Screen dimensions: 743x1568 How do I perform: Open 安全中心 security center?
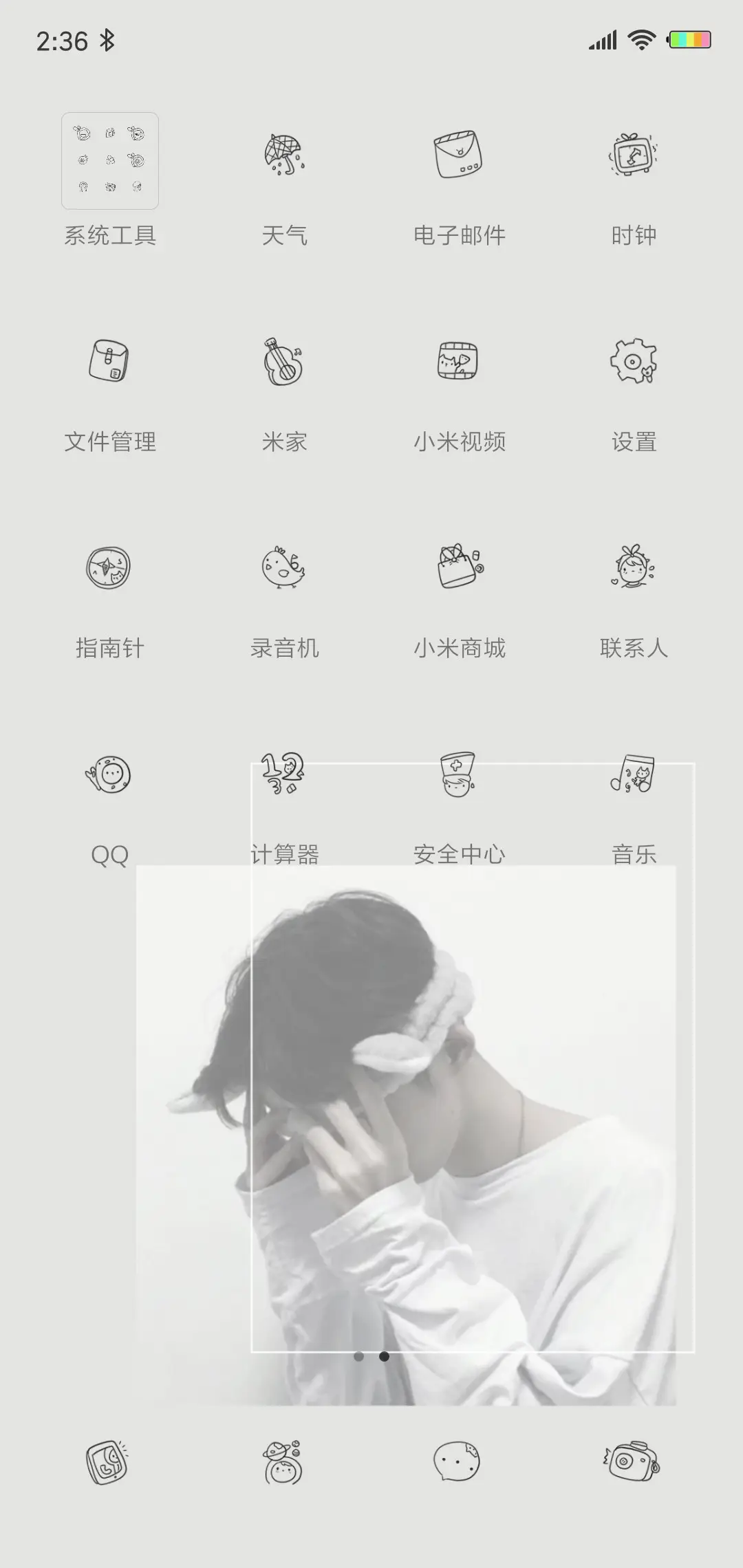(x=457, y=776)
